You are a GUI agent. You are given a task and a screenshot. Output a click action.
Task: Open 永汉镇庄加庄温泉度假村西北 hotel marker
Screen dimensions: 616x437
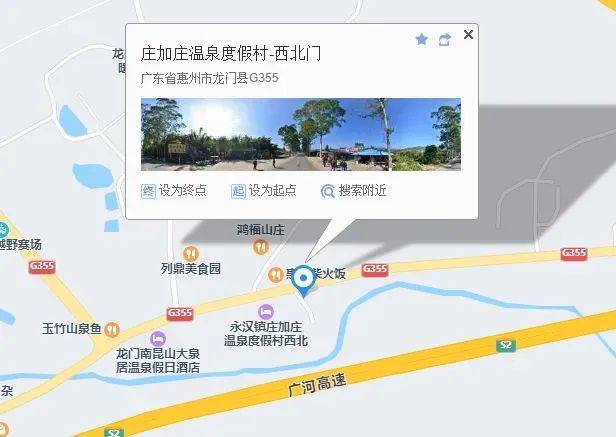point(265,310)
